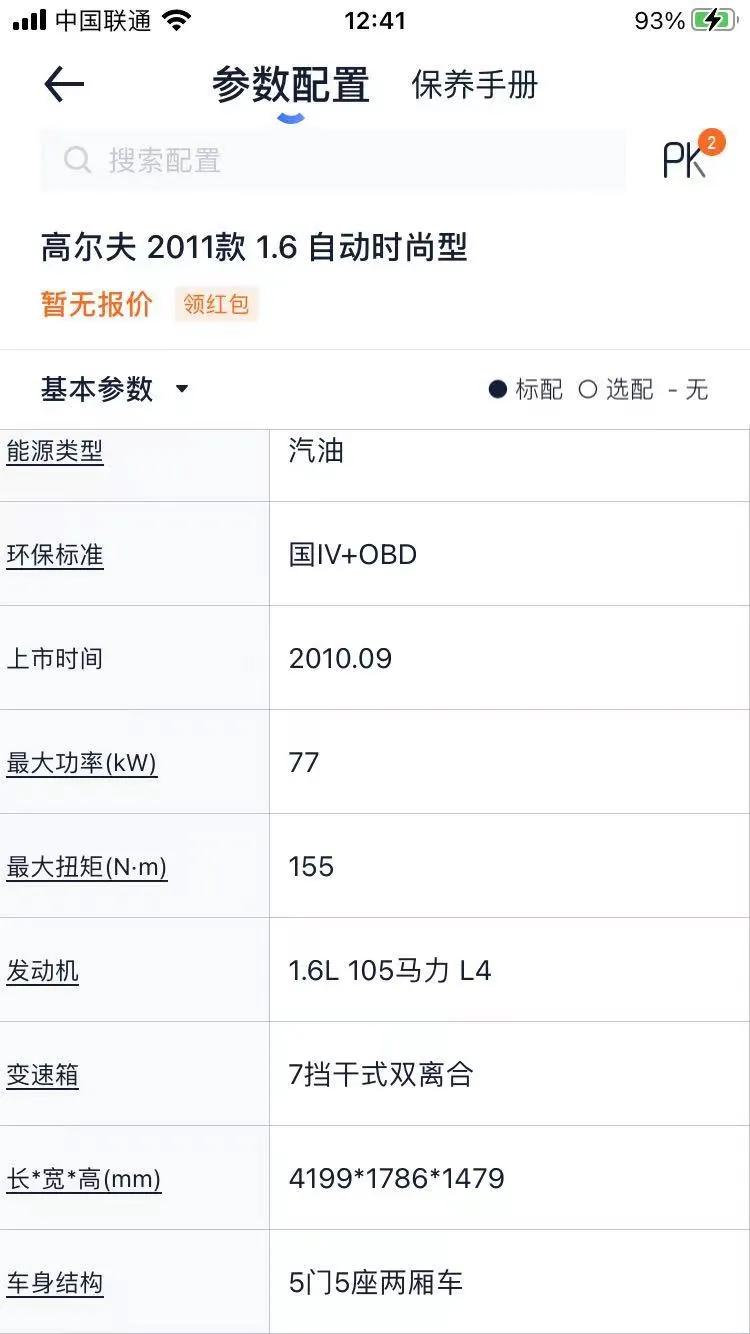This screenshot has height=1334, width=750.
Task: Click the 最大功率(kW) underlined label
Action: click(81, 763)
